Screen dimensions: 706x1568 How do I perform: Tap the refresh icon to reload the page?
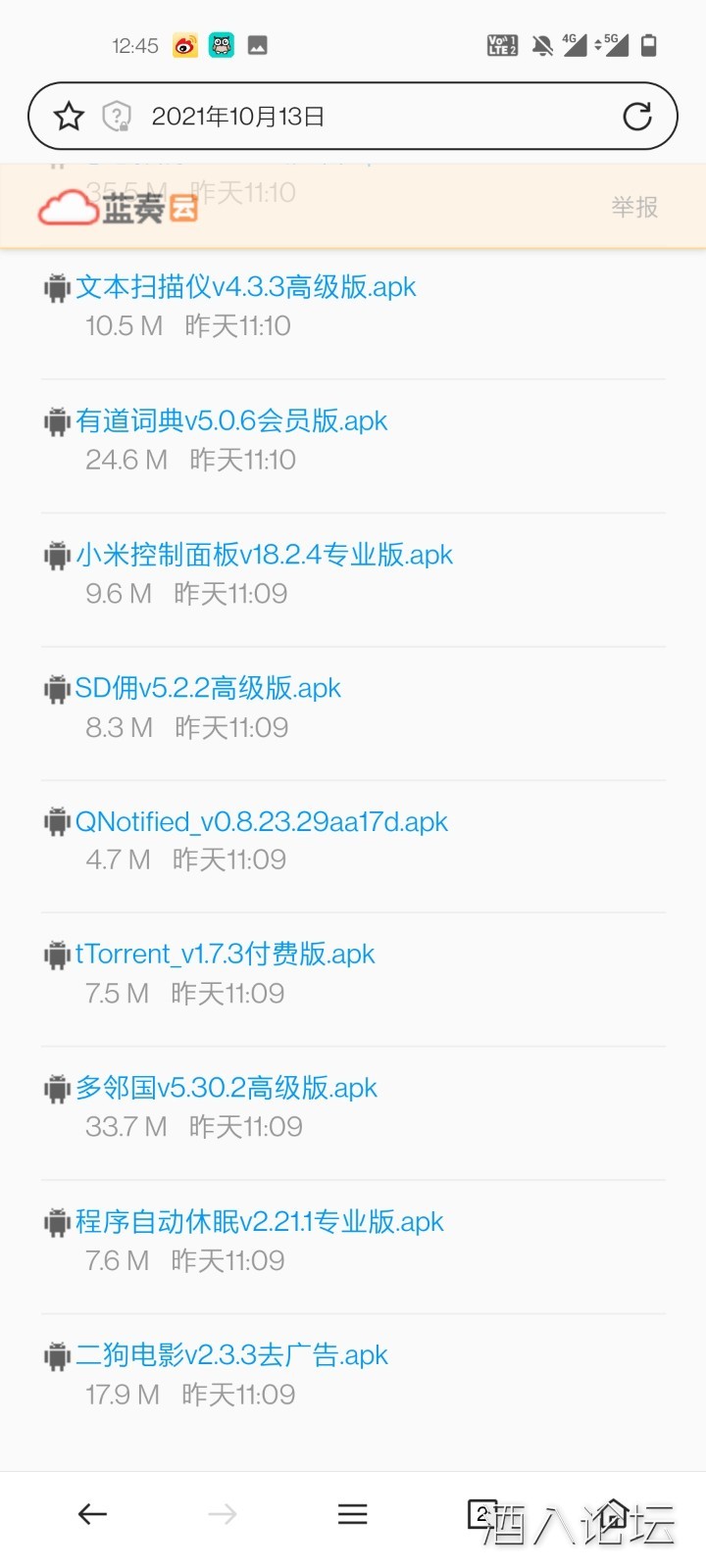(638, 116)
